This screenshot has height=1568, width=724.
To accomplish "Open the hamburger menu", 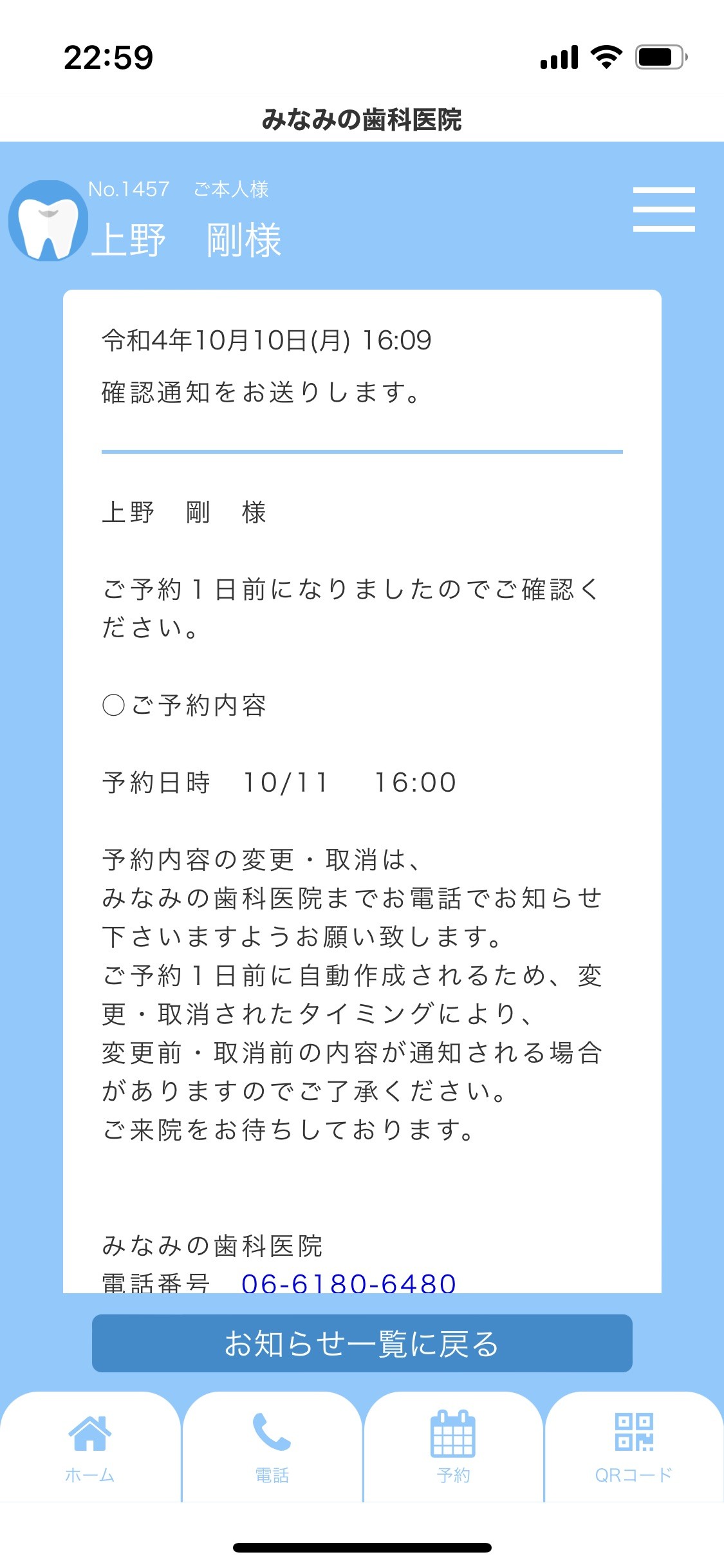I will pyautogui.click(x=664, y=209).
